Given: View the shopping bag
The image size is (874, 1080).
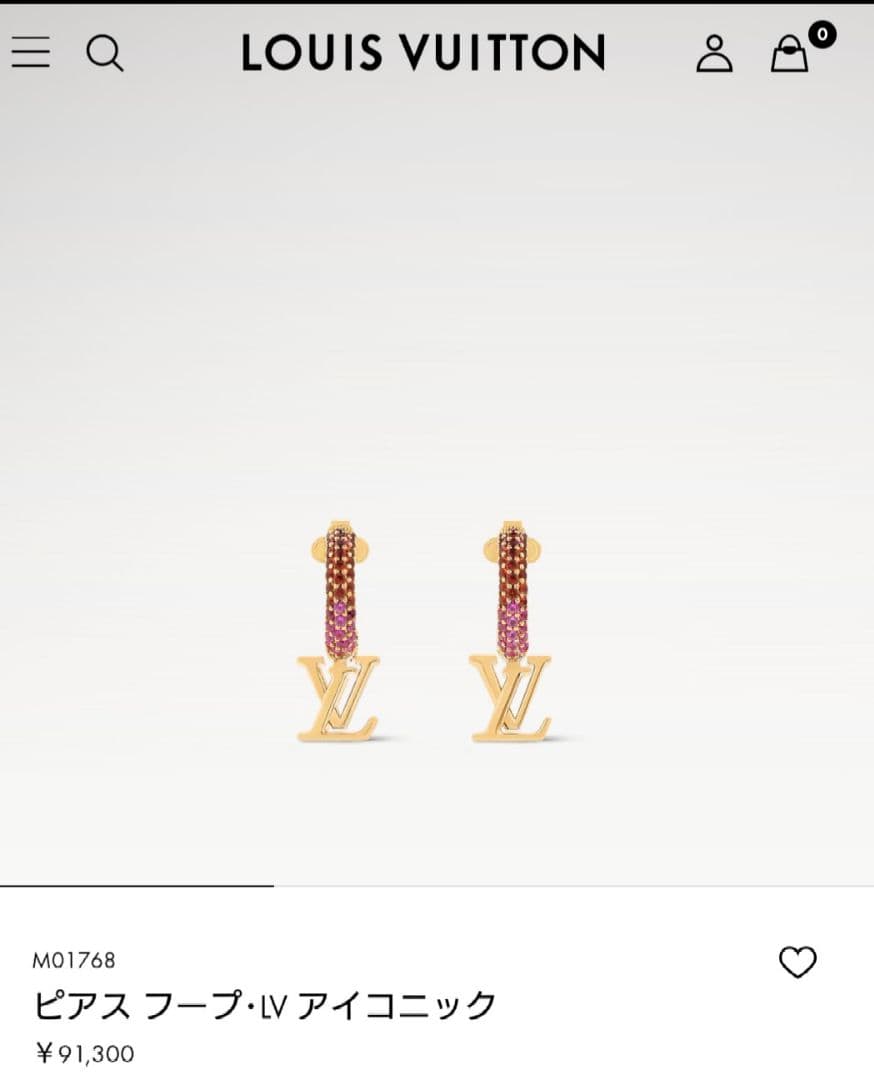Looking at the screenshot, I should point(791,53).
